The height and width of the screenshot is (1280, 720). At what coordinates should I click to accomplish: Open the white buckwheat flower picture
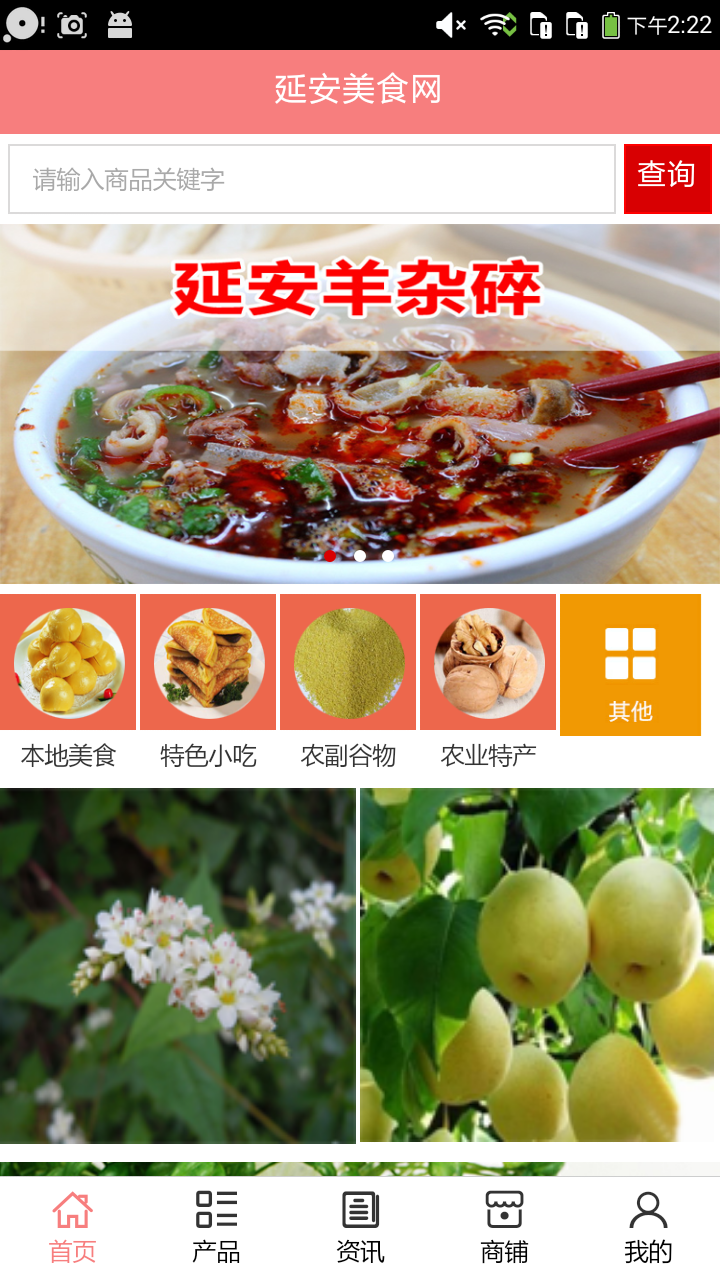178,965
